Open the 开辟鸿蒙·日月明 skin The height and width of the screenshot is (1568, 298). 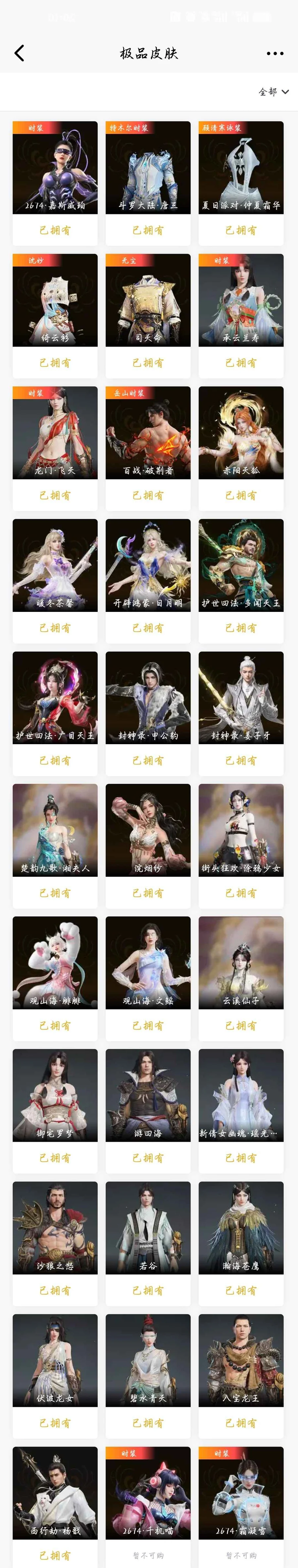click(148, 565)
